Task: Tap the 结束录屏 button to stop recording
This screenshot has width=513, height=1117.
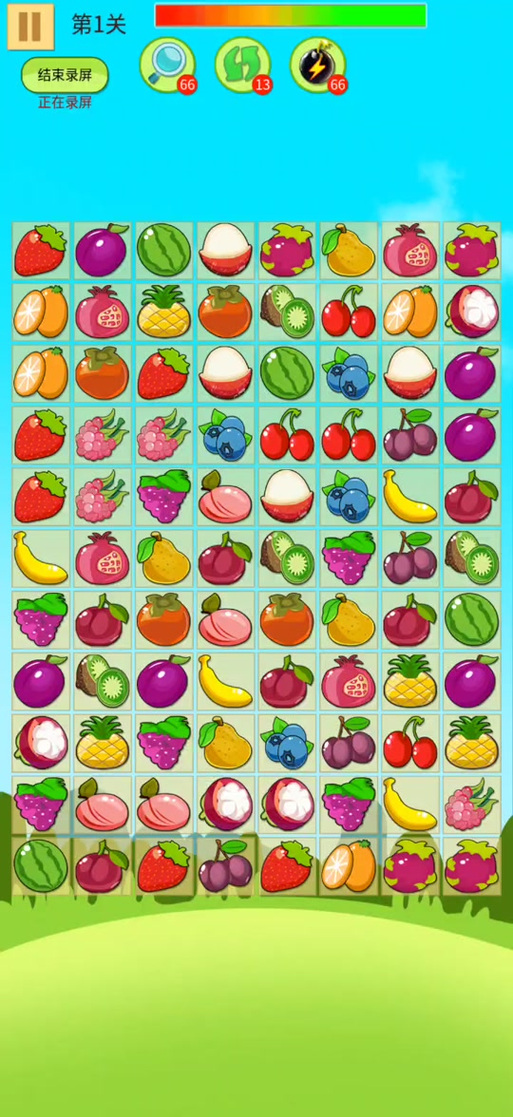Action: (65, 75)
